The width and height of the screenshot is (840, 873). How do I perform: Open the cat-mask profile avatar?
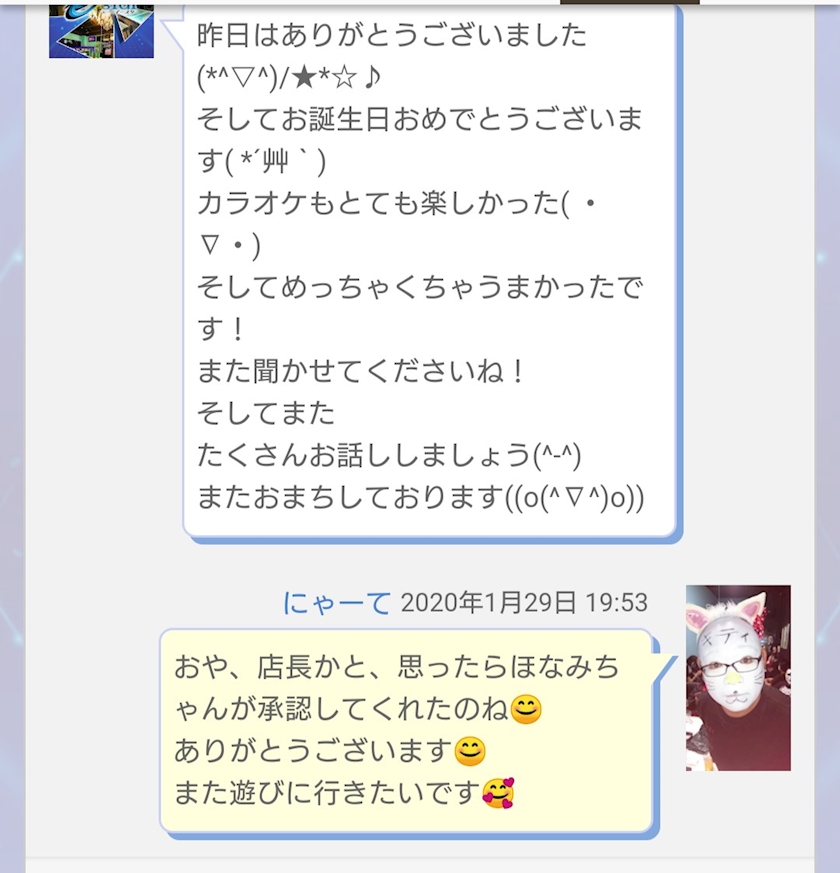point(738,678)
